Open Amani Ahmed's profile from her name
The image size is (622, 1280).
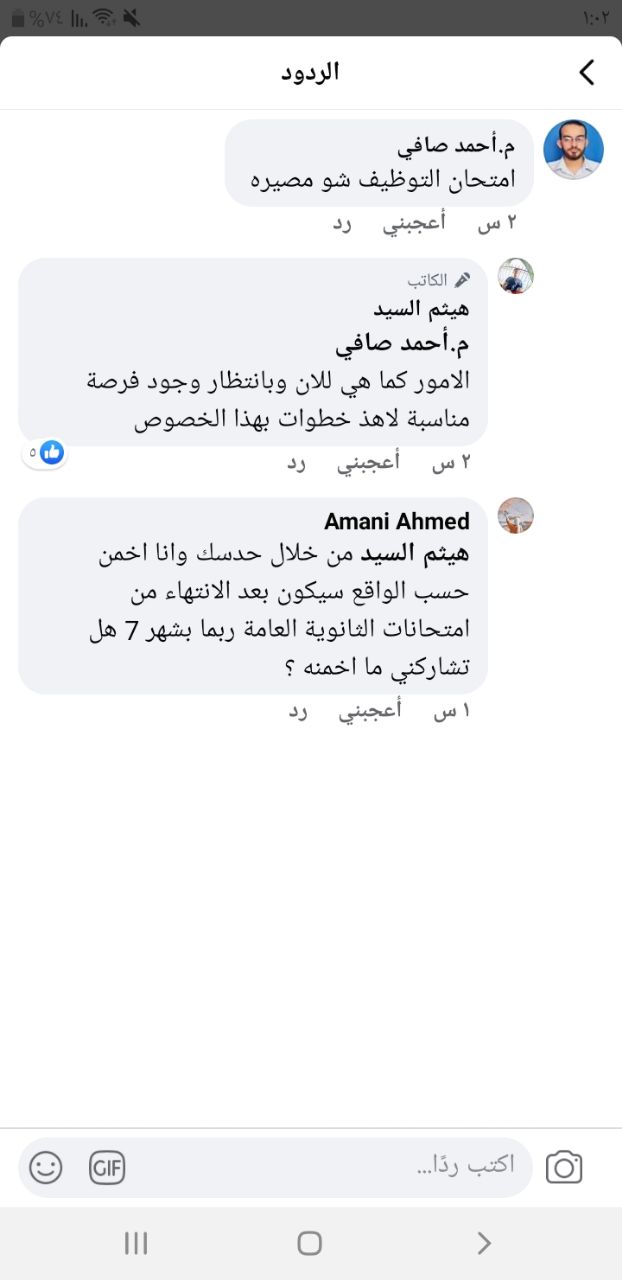[x=397, y=521]
